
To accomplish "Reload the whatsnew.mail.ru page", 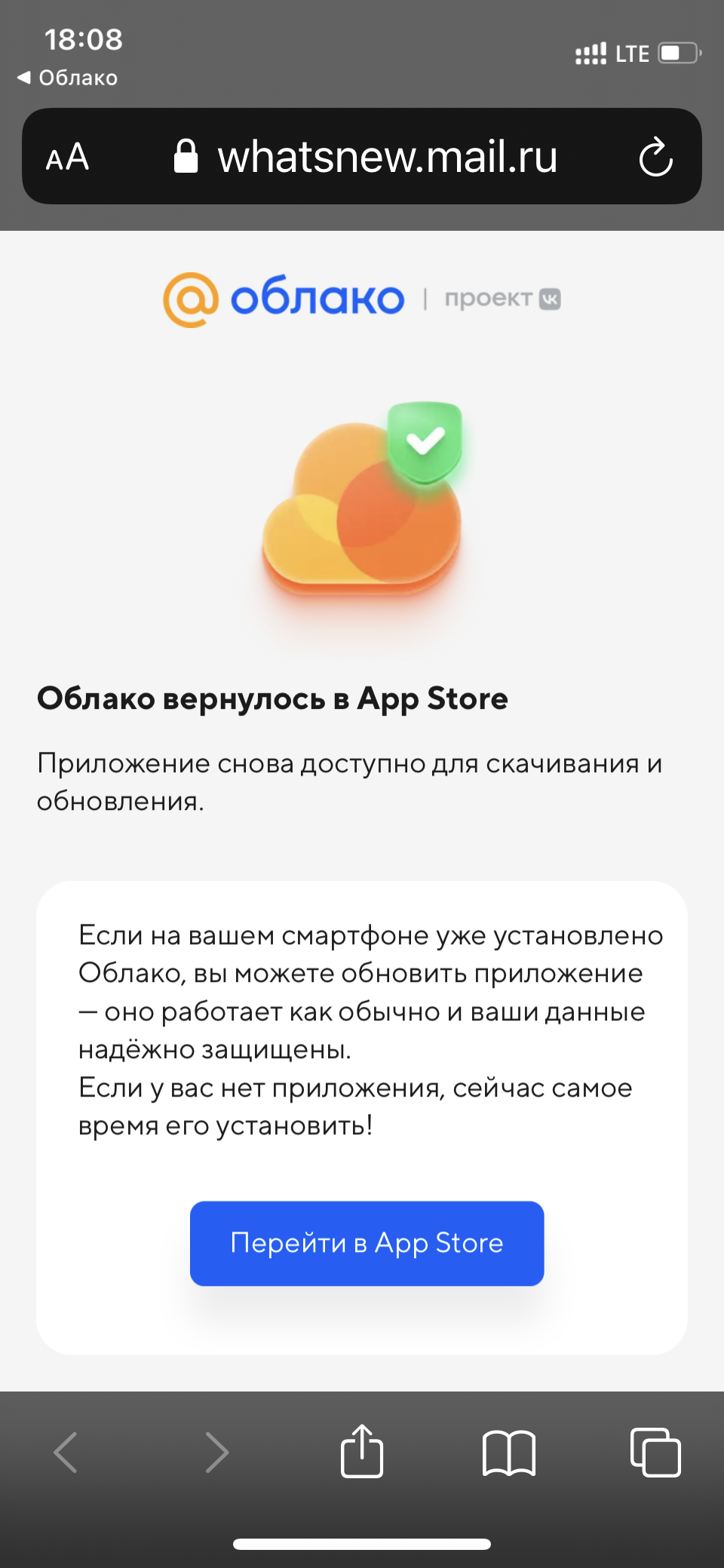I will coord(655,157).
